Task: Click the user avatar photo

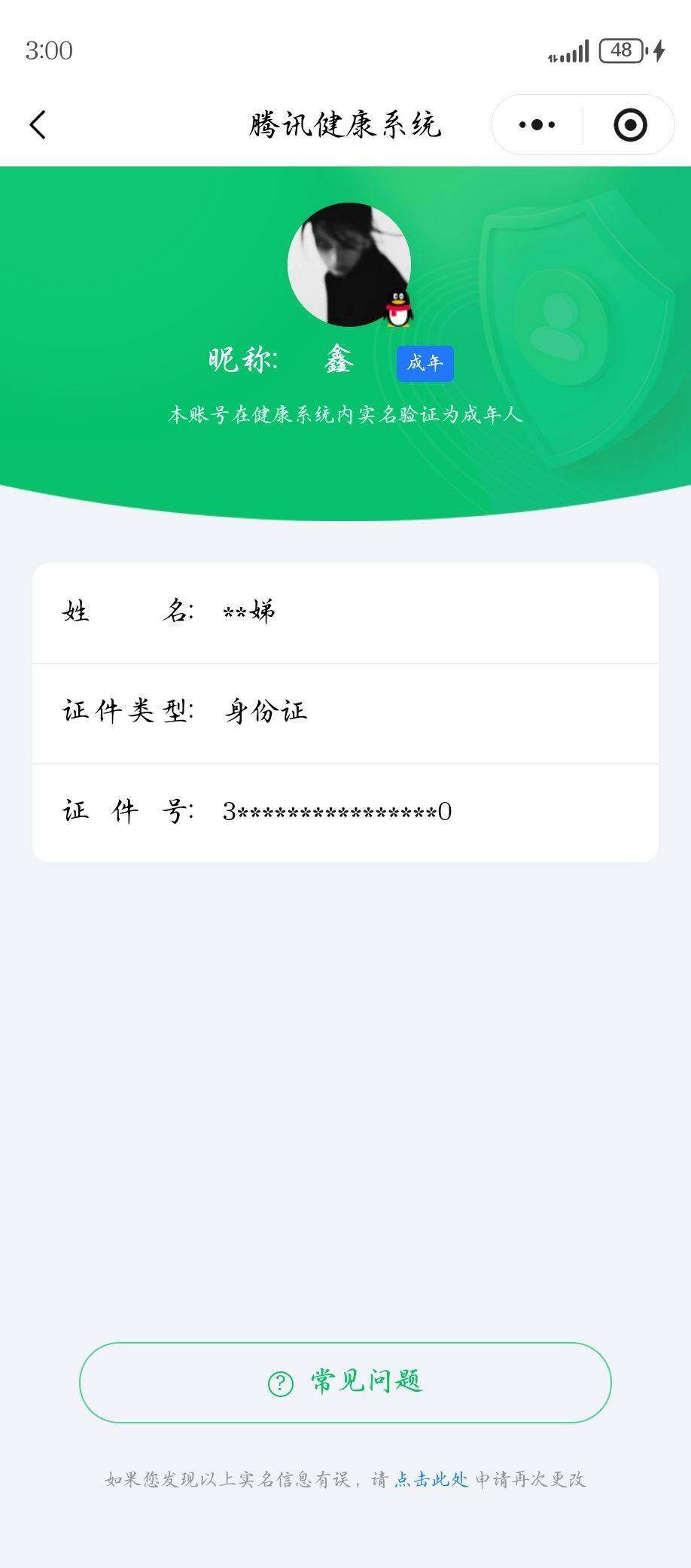Action: pos(345,264)
